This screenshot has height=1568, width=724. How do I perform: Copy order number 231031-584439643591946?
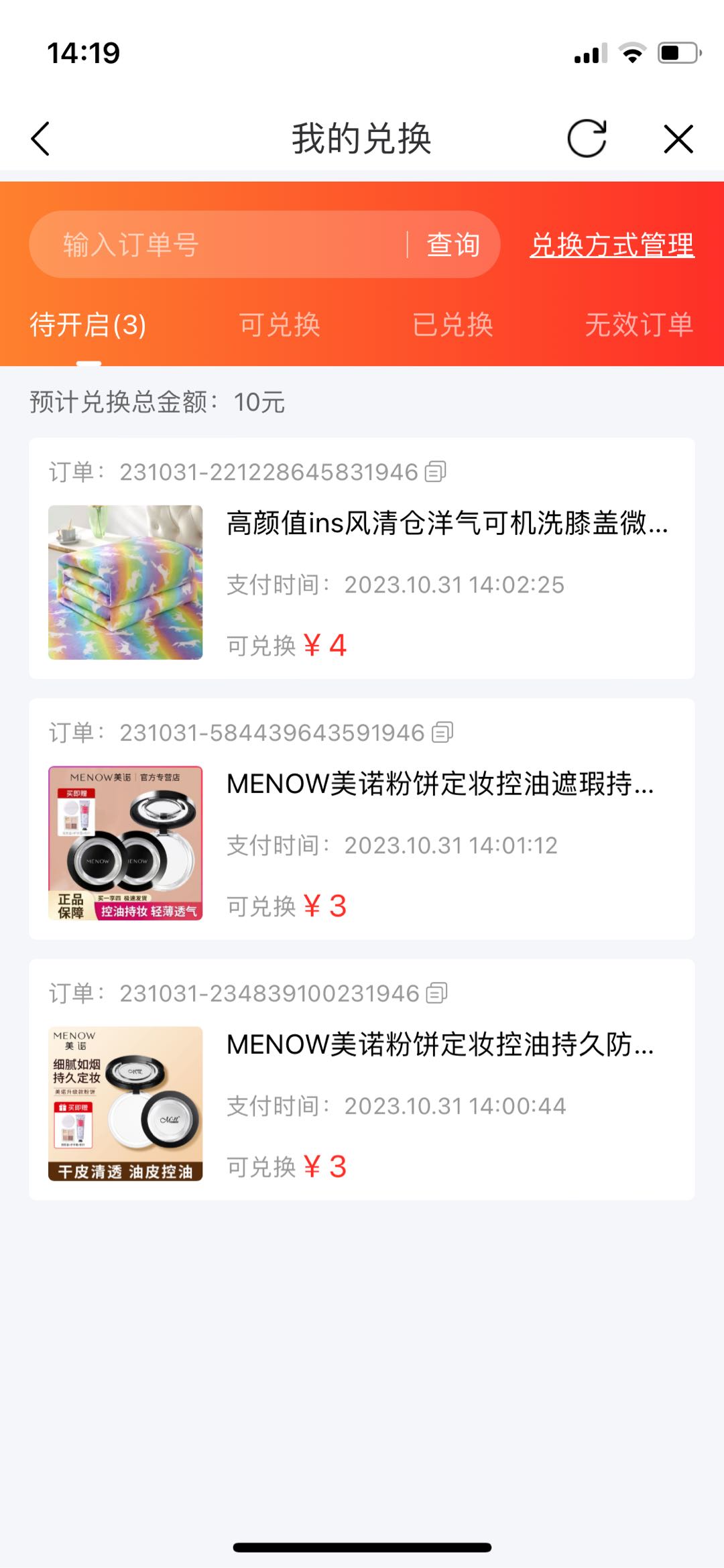tap(442, 732)
